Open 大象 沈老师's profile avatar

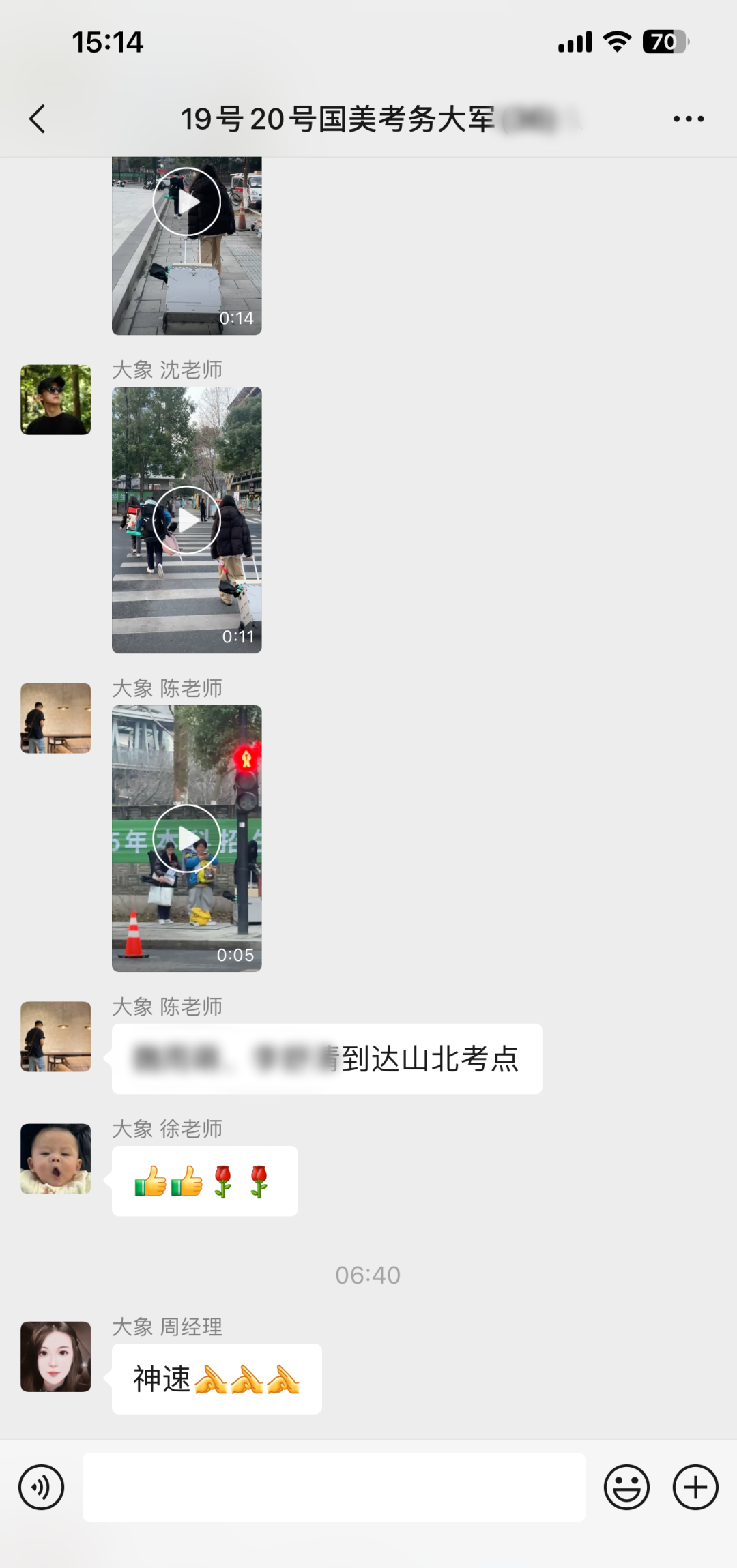56,400
